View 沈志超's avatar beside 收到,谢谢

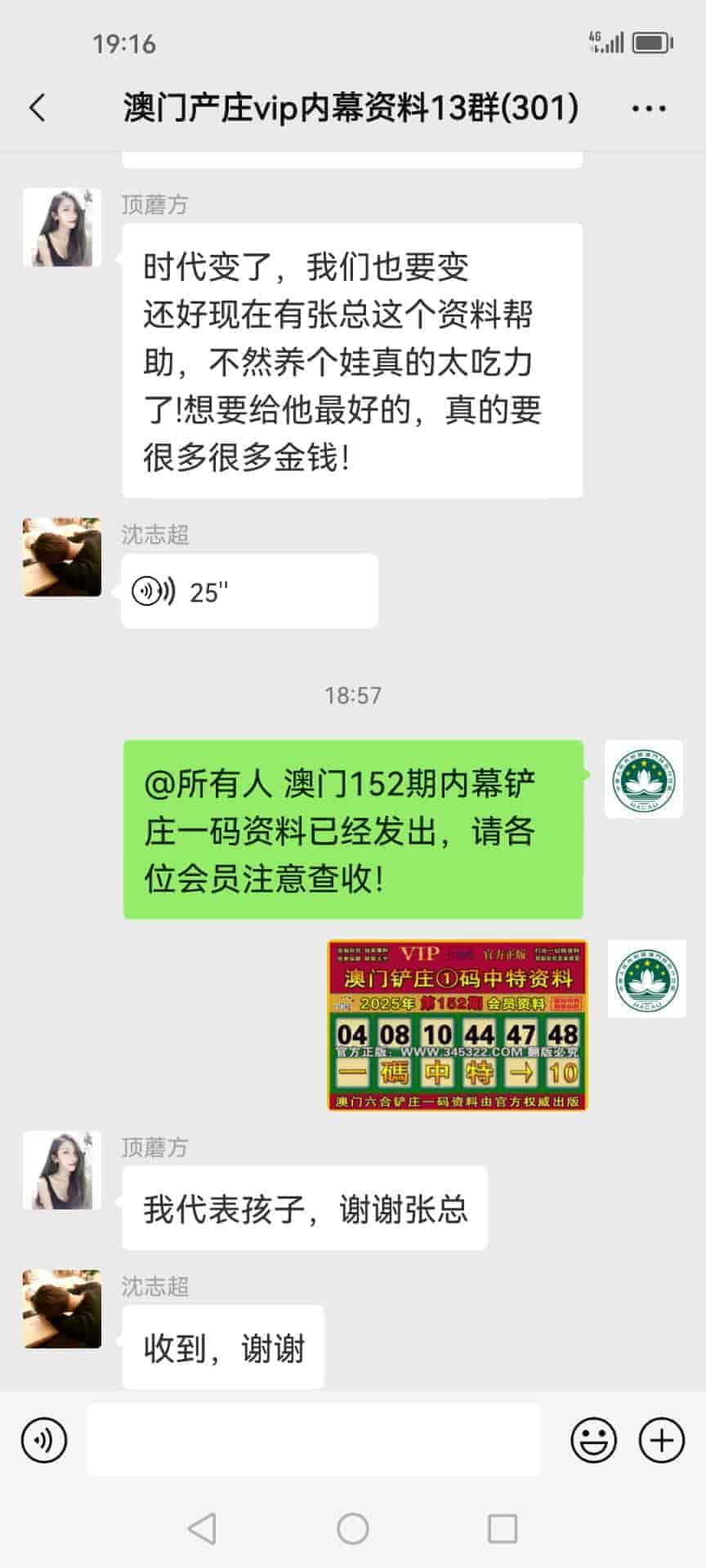tap(62, 1308)
